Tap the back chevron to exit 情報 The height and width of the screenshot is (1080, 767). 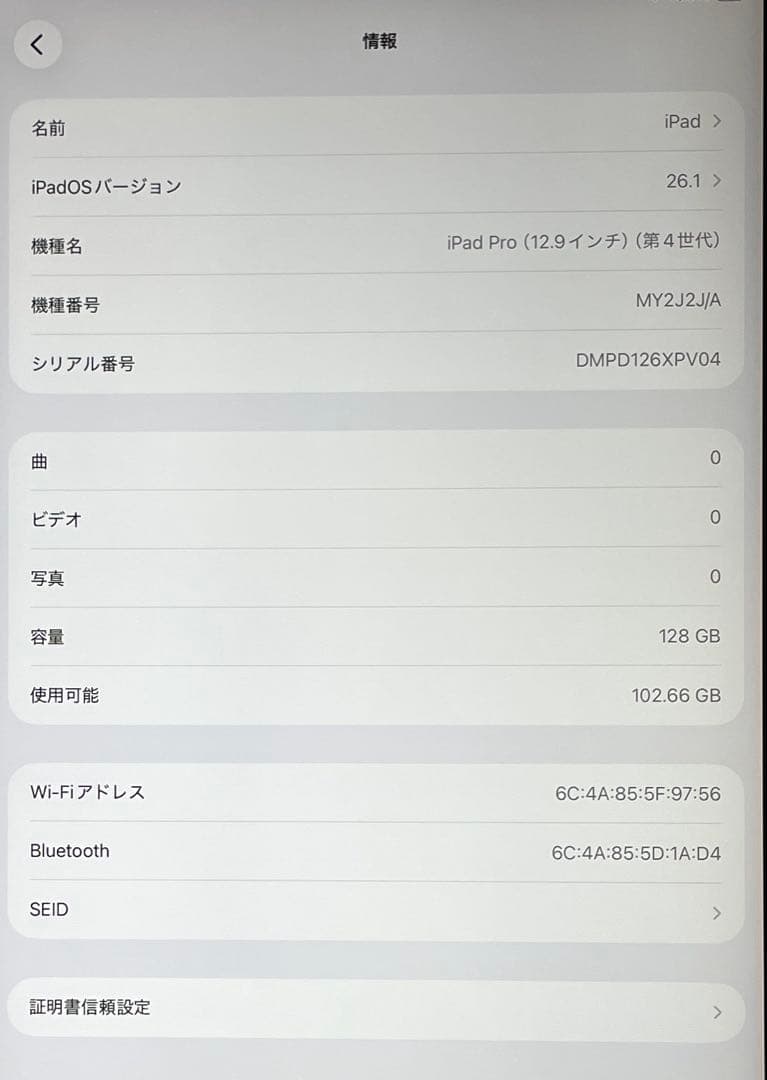[x=37, y=45]
